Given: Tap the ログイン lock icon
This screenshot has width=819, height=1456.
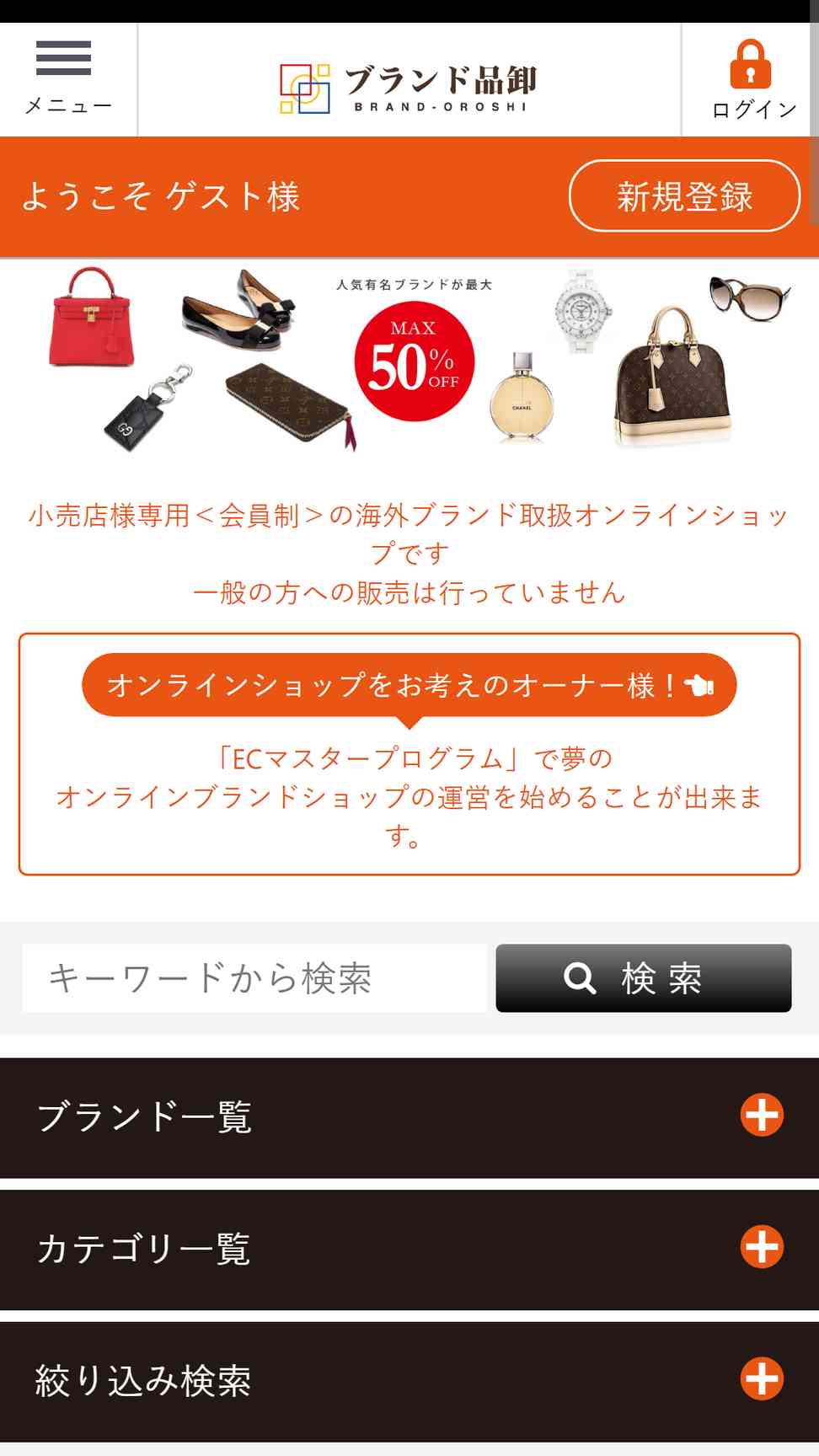Looking at the screenshot, I should (x=750, y=64).
